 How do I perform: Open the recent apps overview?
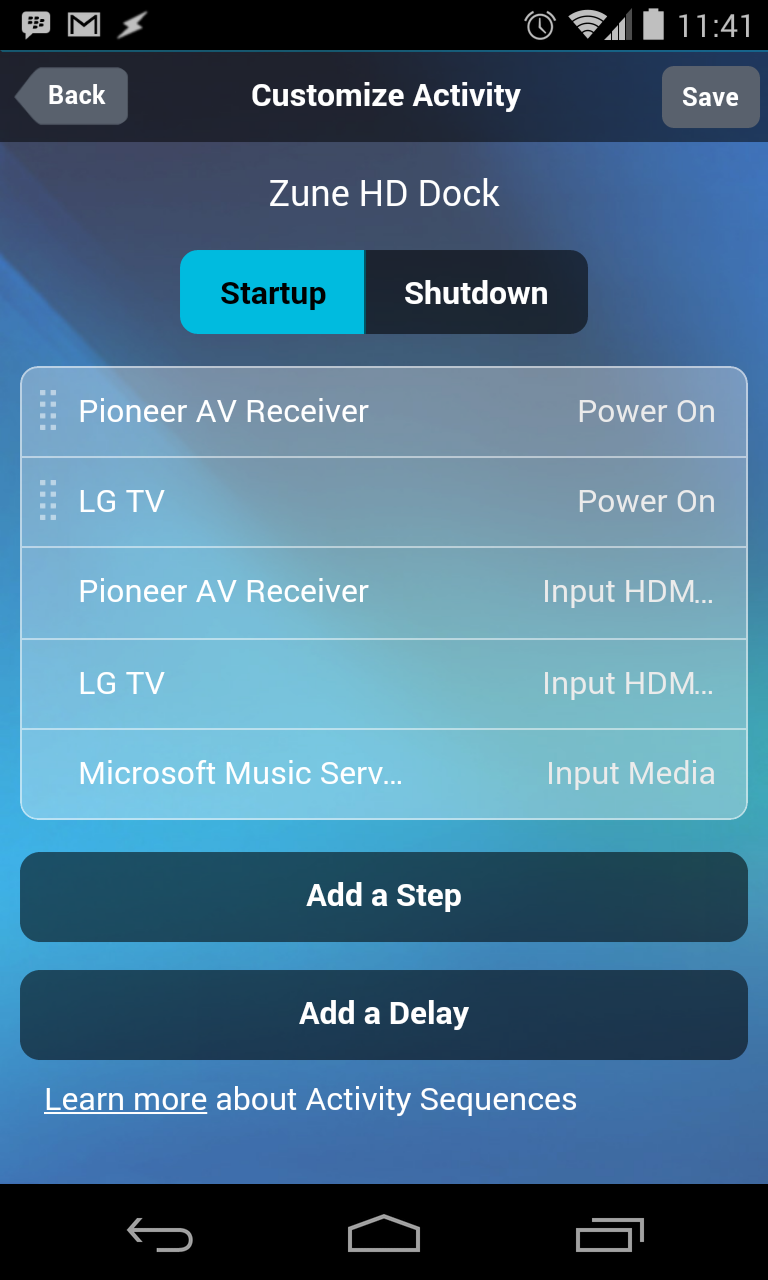coord(610,1234)
